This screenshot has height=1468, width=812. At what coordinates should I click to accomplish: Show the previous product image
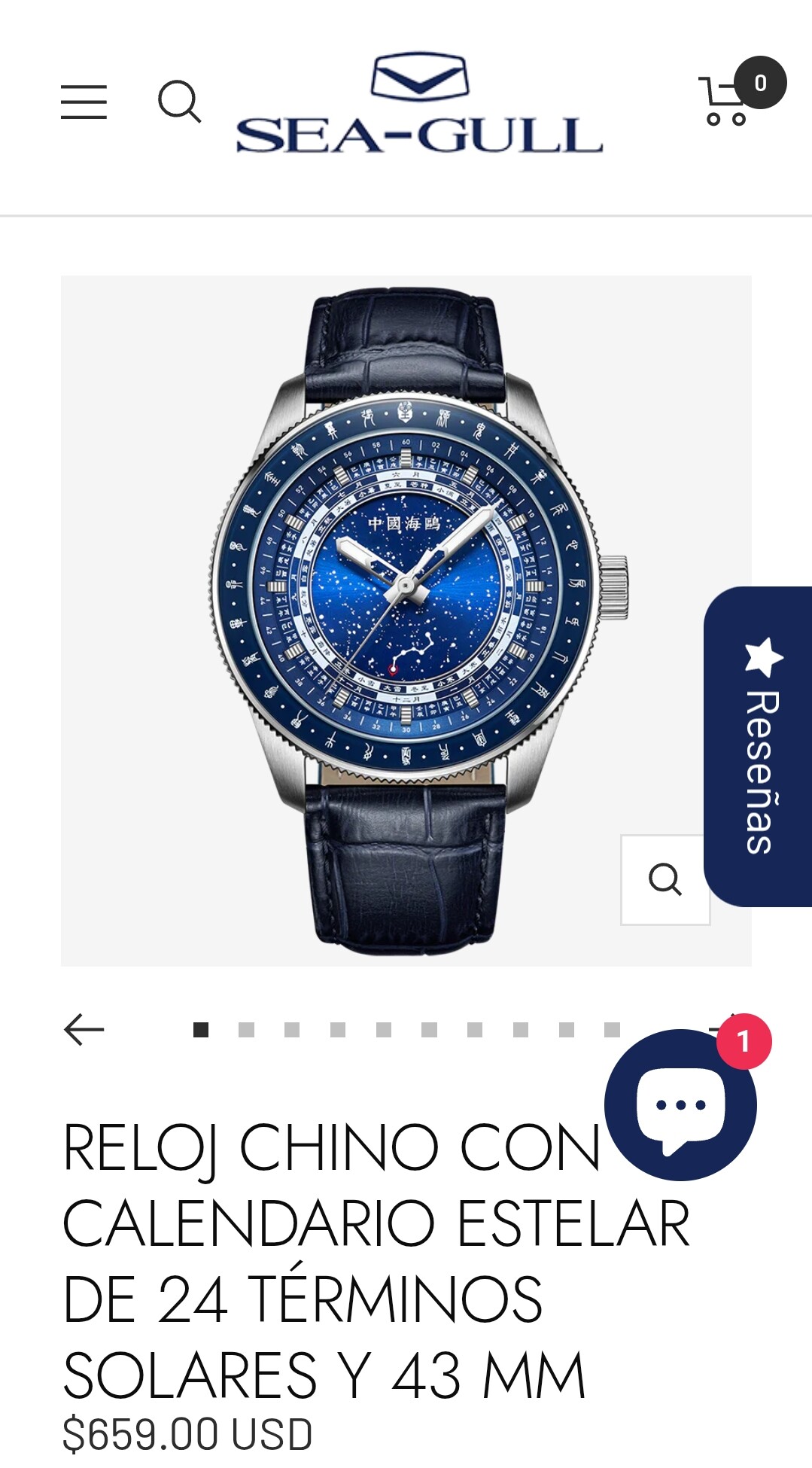84,1030
